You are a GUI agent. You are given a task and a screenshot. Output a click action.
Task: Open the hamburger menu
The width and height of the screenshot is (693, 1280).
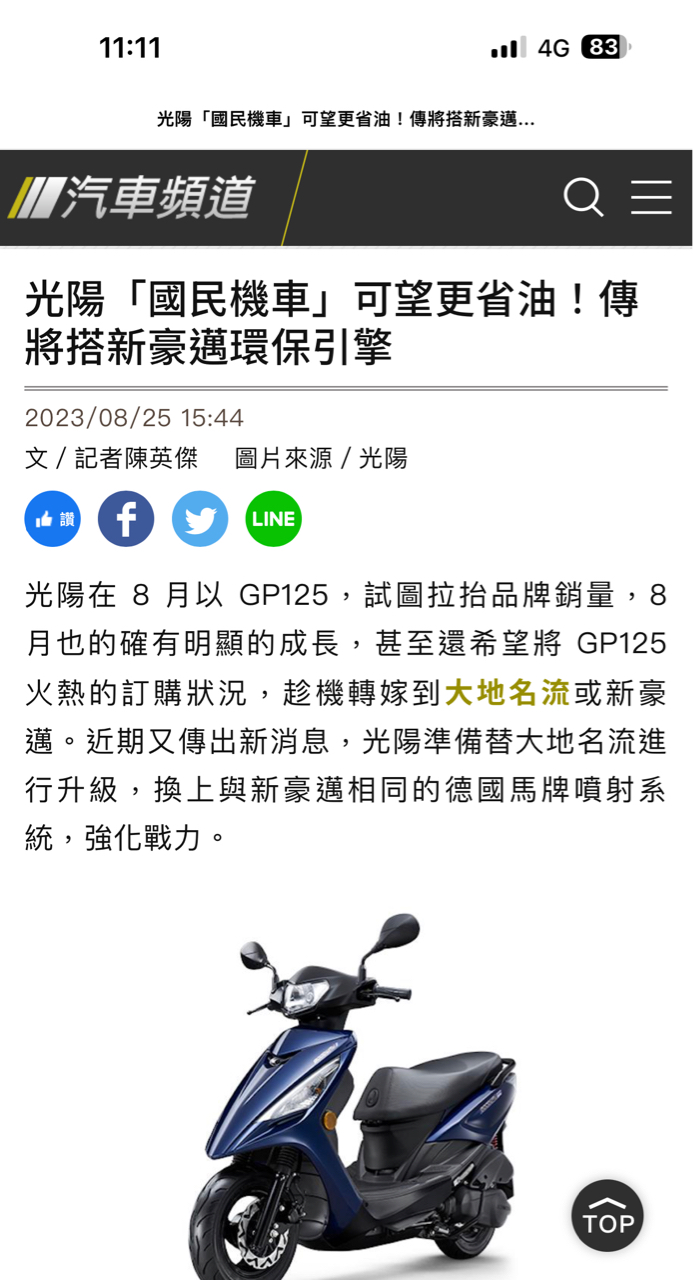(651, 197)
